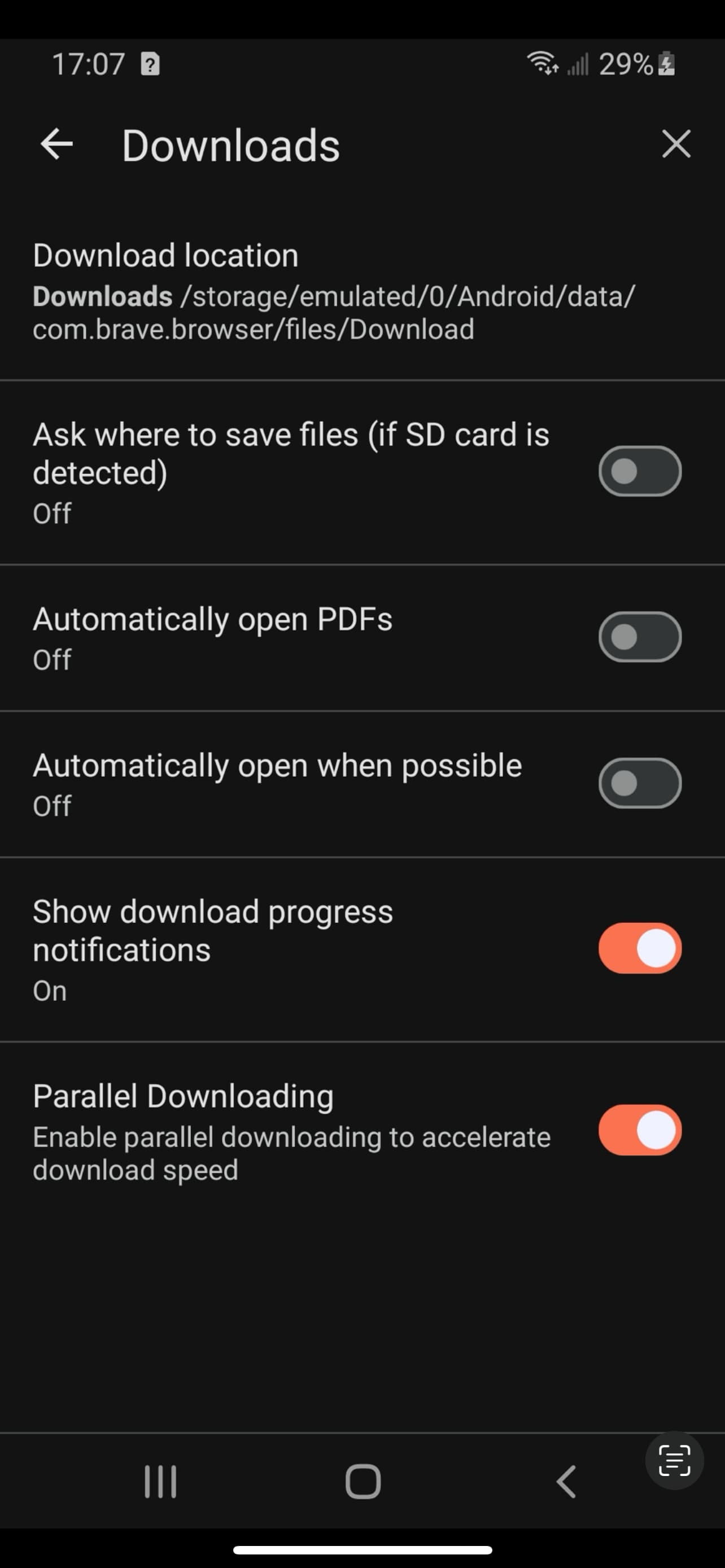Screen dimensions: 725x1568
Task: Disable Show download progress notifications
Action: [x=640, y=948]
